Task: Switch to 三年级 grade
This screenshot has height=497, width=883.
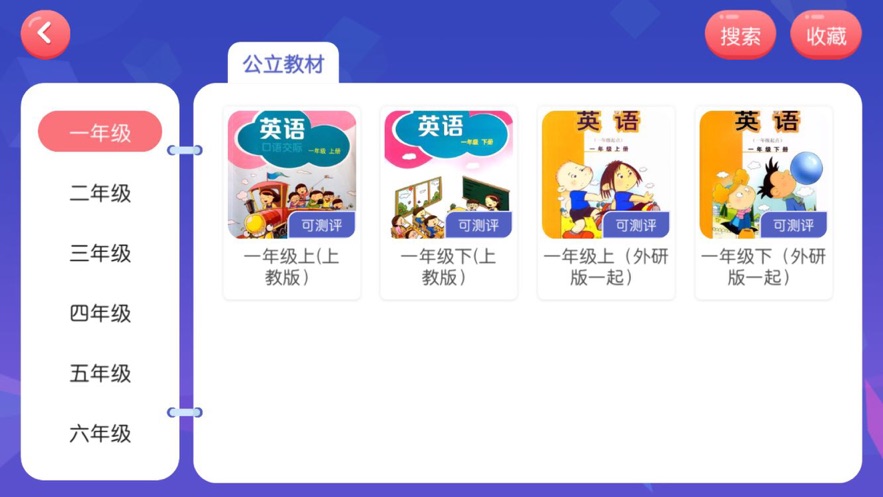Action: coord(100,253)
